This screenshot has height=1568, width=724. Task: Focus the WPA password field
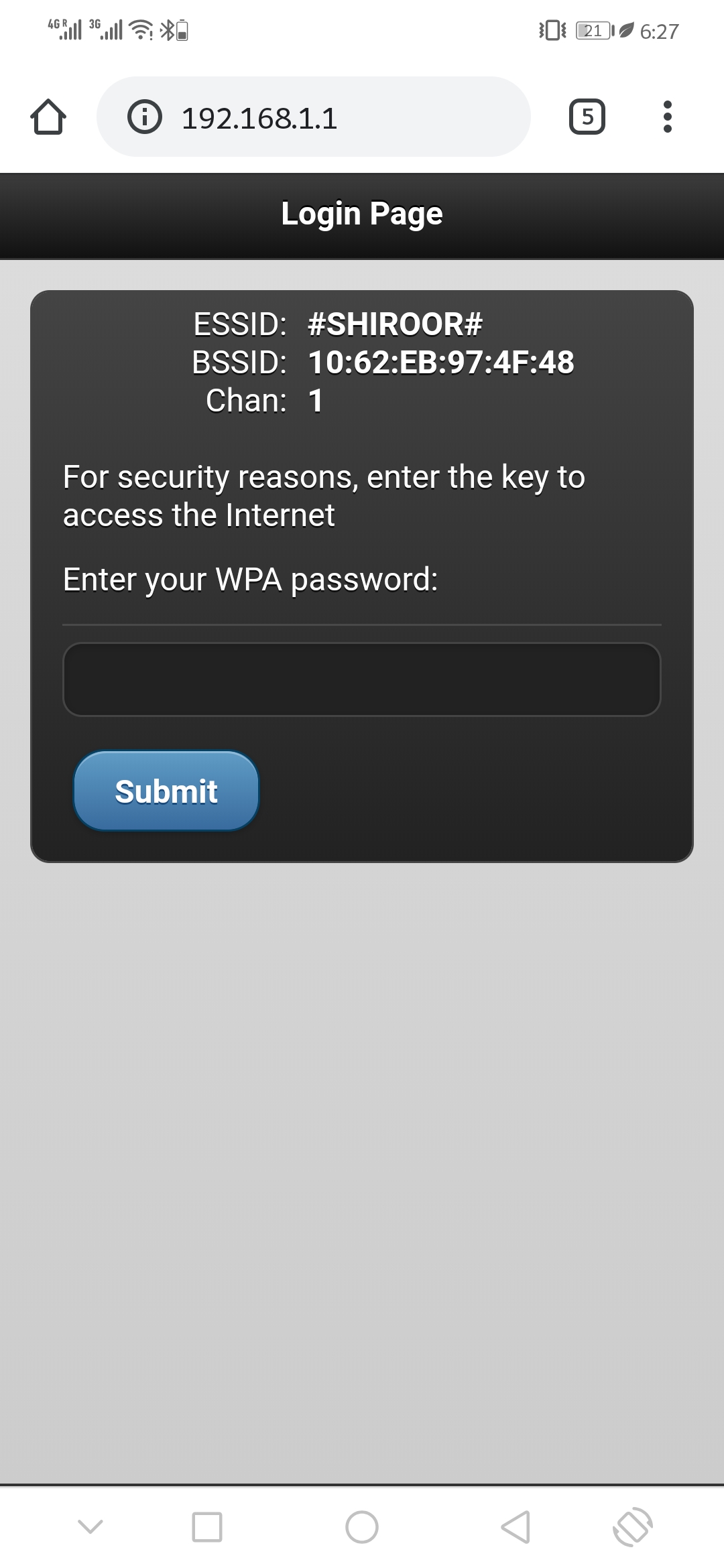click(362, 679)
